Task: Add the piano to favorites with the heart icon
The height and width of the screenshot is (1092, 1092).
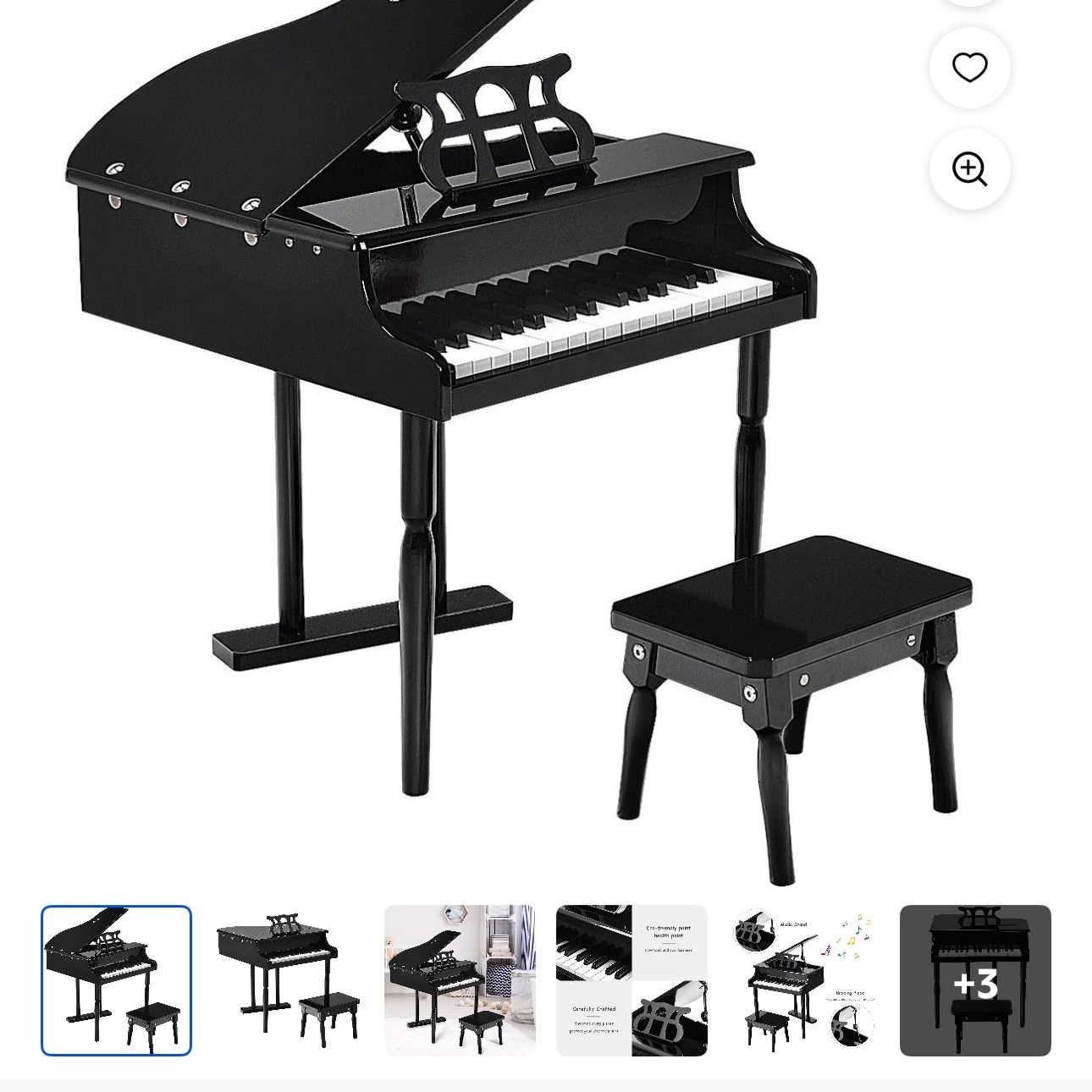Action: point(969,68)
